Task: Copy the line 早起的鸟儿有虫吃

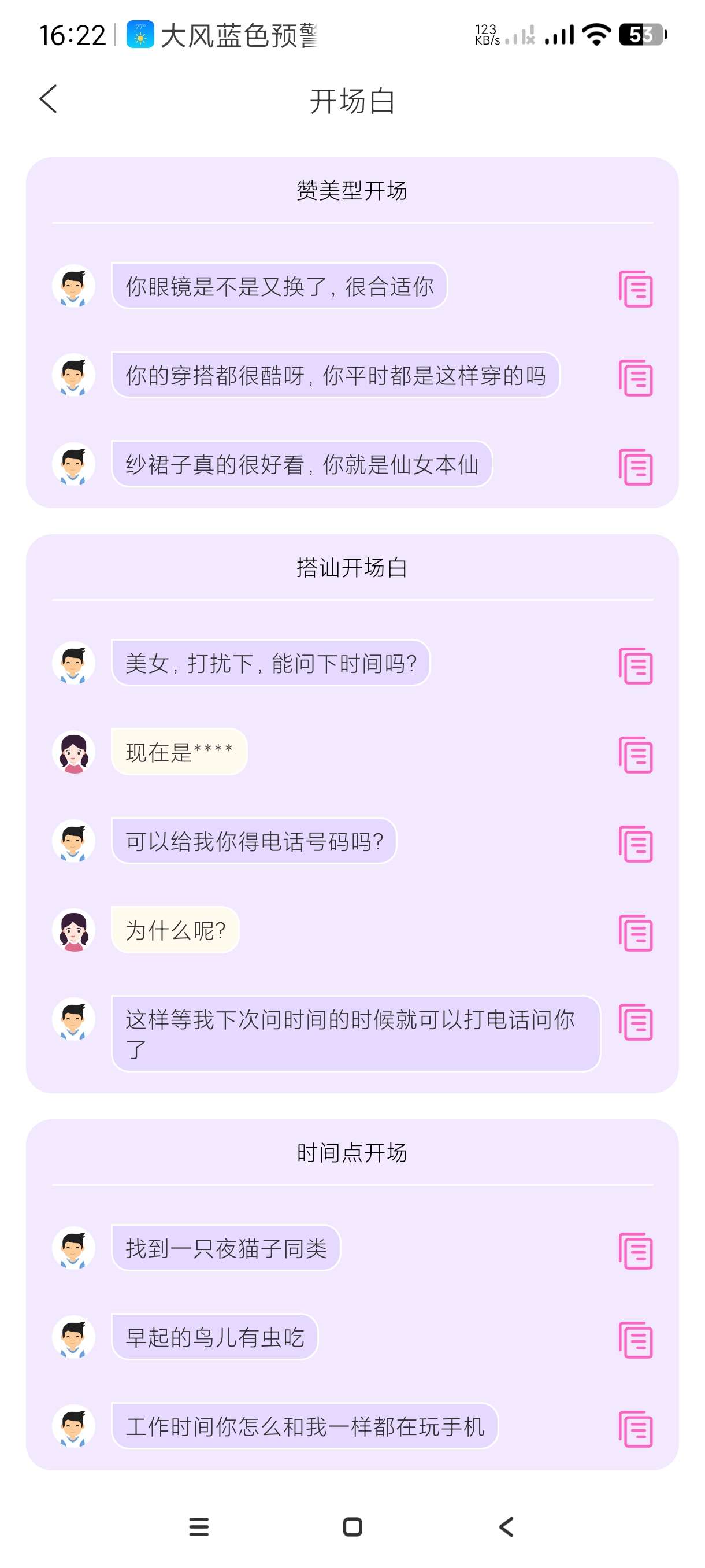Action: coord(635,1340)
